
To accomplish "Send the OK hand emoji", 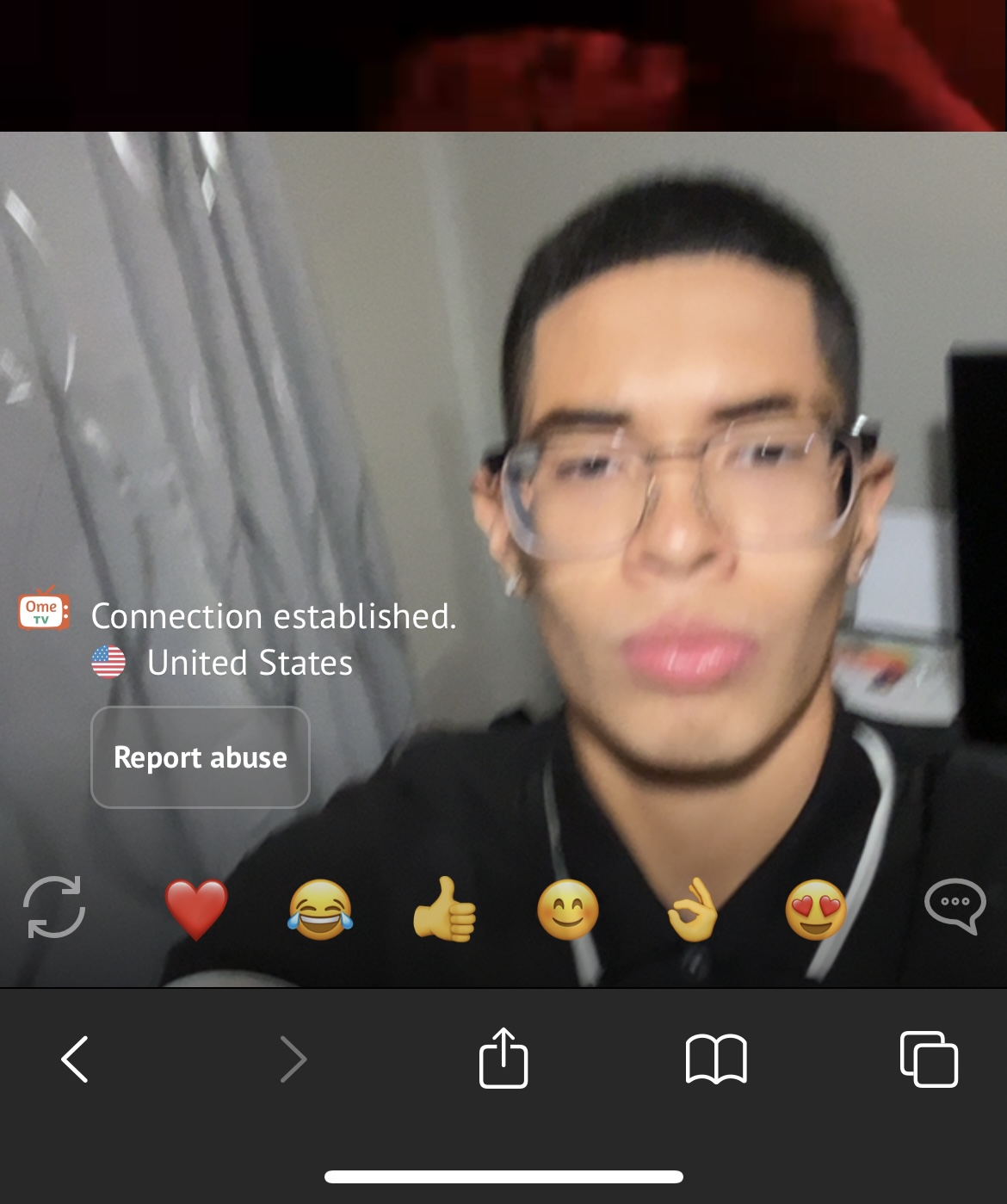I will click(693, 910).
